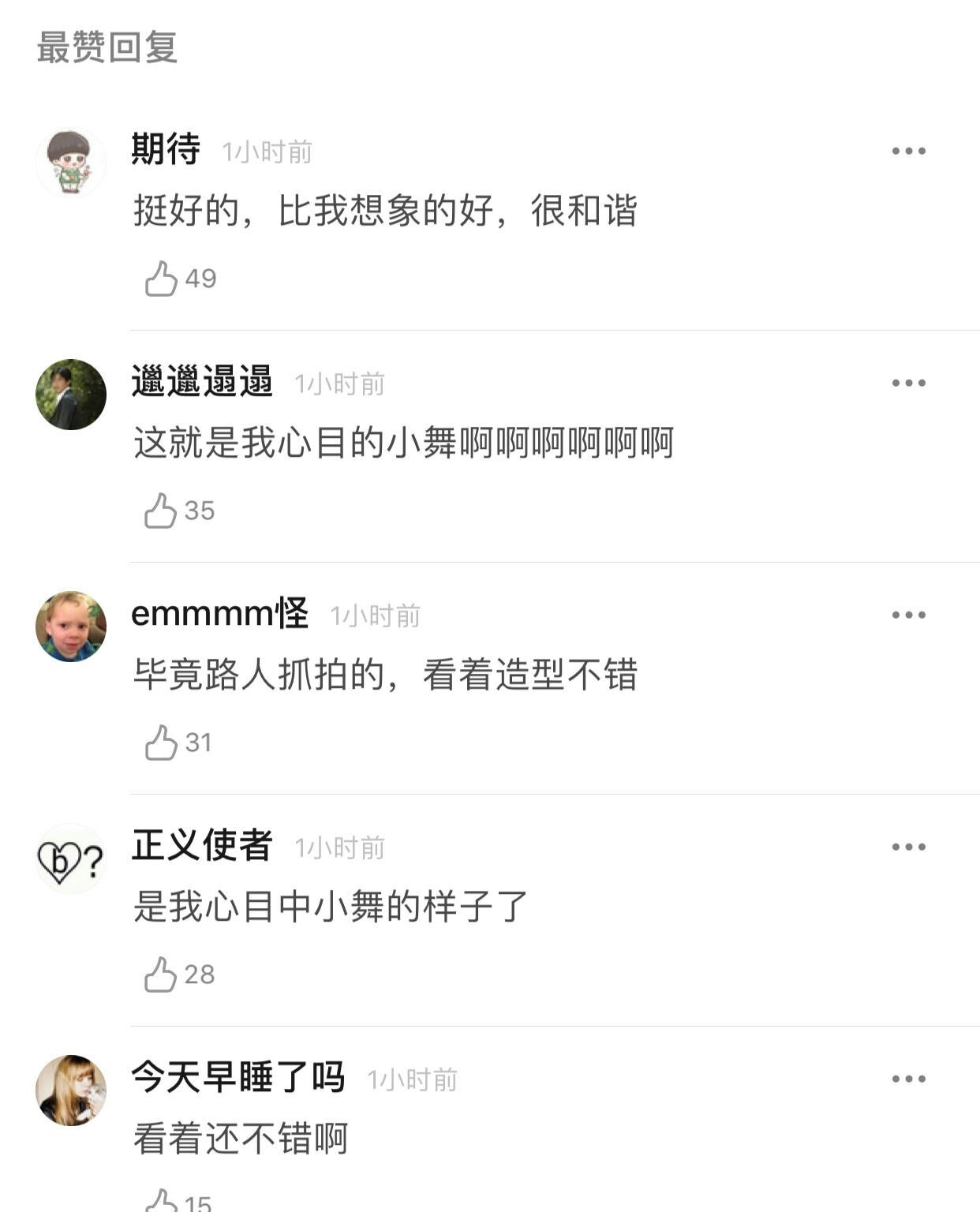Image resolution: width=980 pixels, height=1212 pixels.
Task: Open username 邋邋遢遢
Action: 202,382
